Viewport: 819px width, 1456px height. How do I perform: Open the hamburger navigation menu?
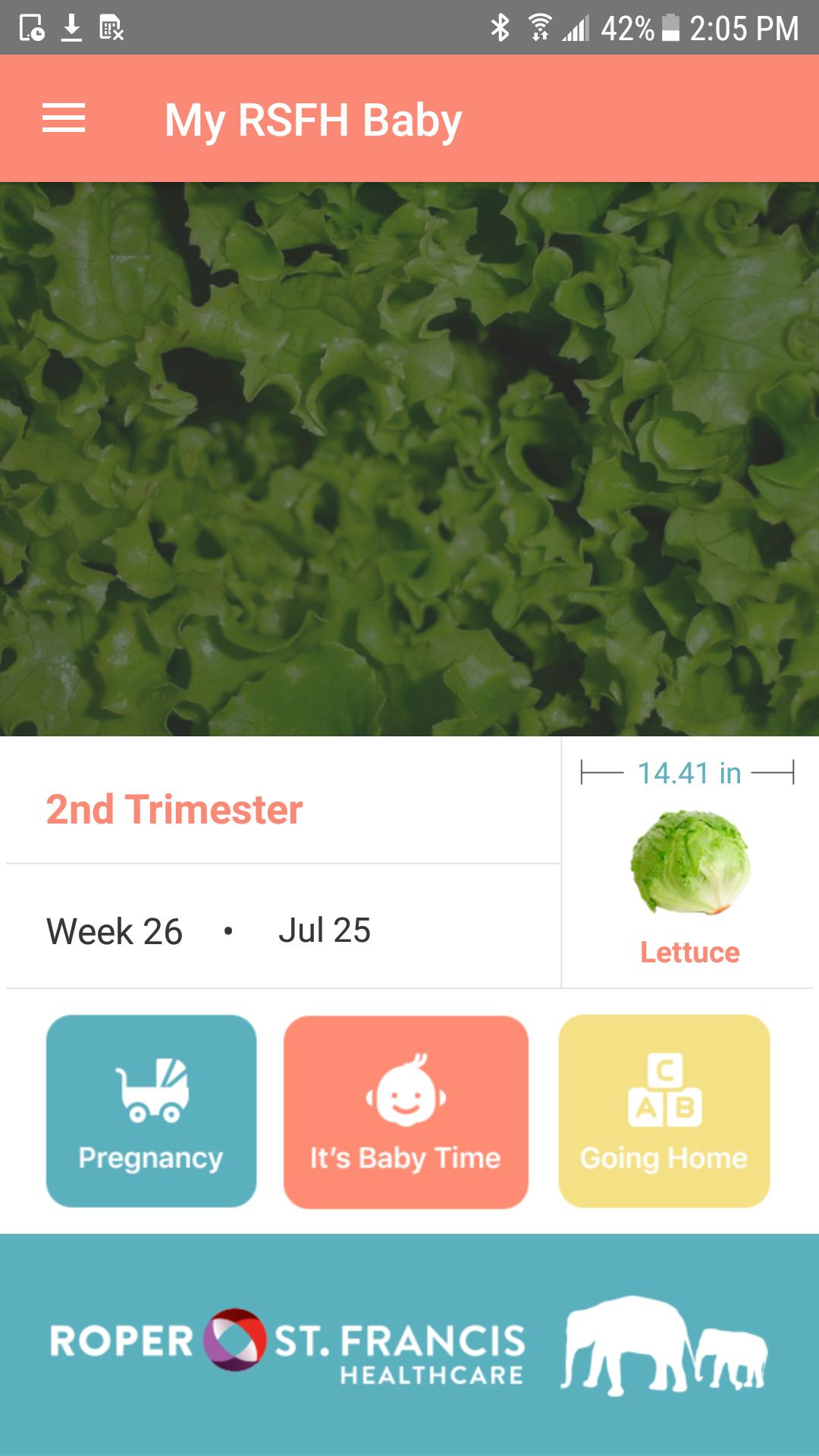(64, 118)
